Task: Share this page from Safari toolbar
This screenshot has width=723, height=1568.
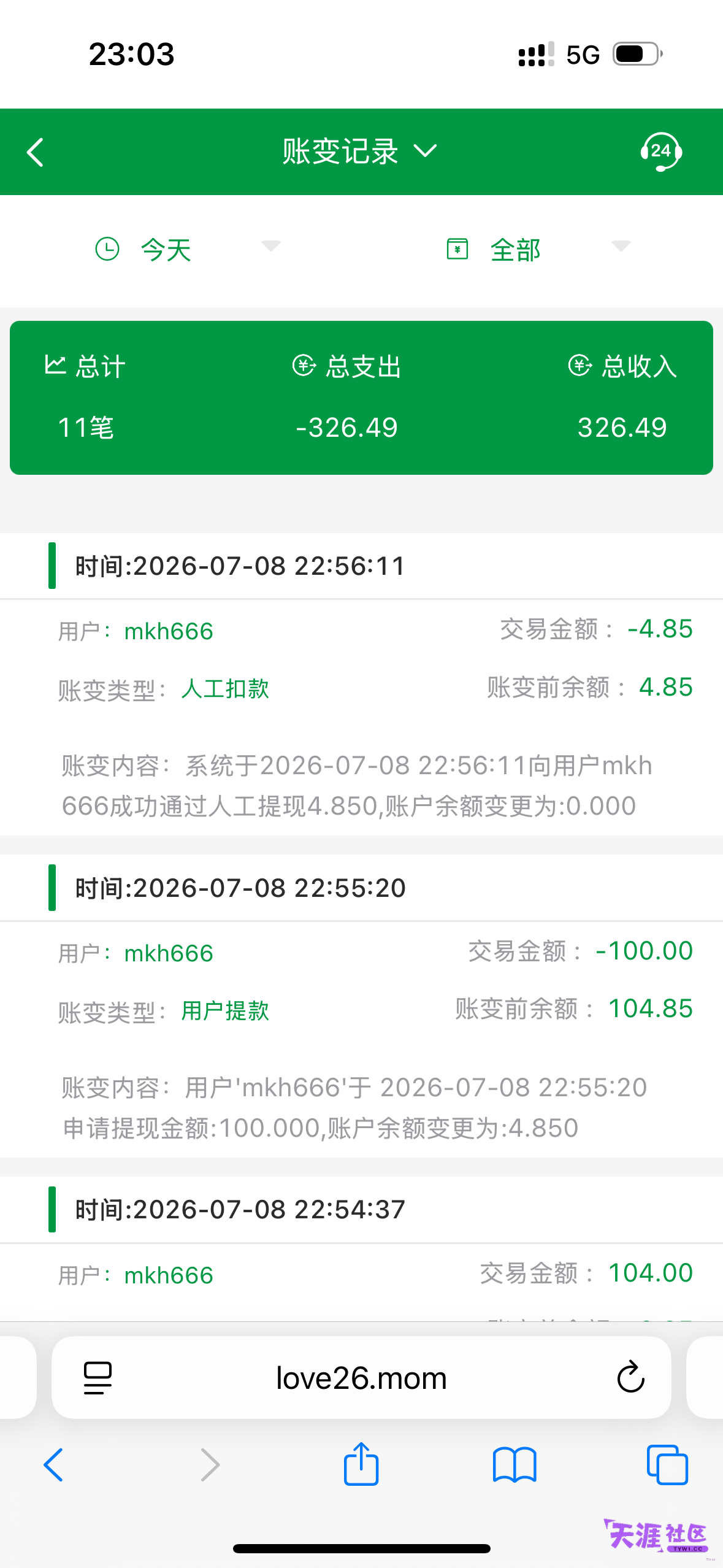Action: [361, 1464]
